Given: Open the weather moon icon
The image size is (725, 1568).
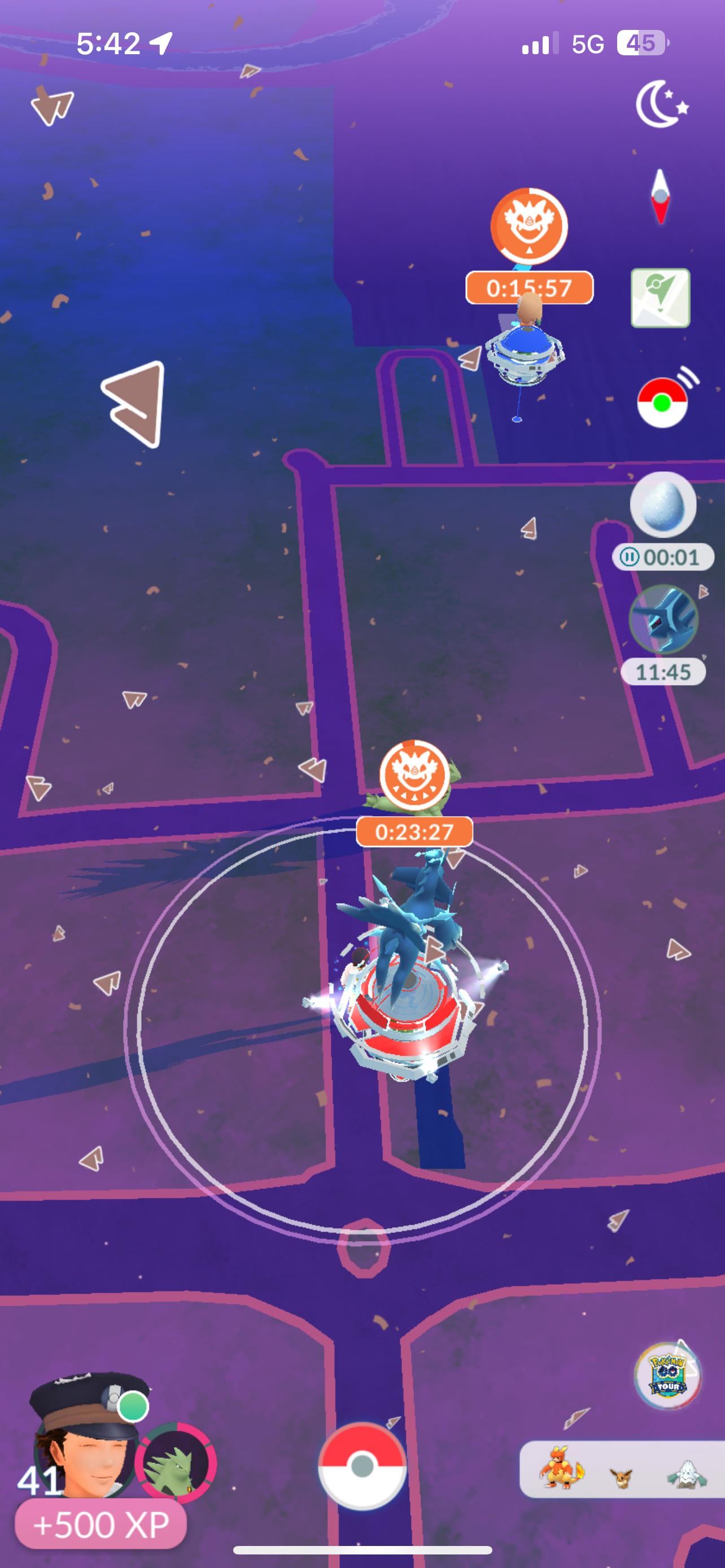Looking at the screenshot, I should click(661, 106).
